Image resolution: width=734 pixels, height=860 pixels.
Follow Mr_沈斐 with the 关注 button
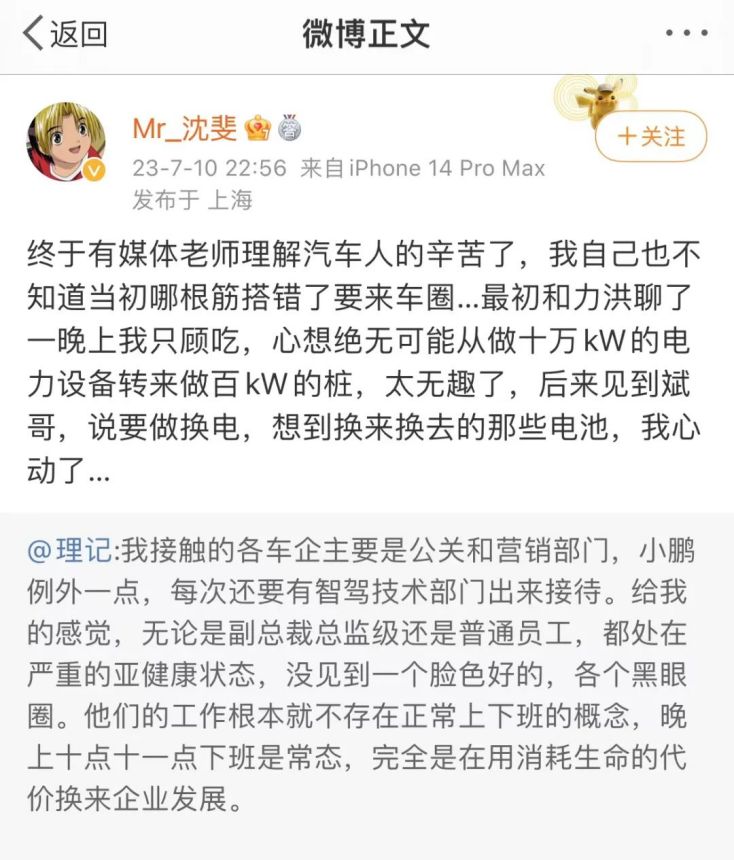coord(651,137)
